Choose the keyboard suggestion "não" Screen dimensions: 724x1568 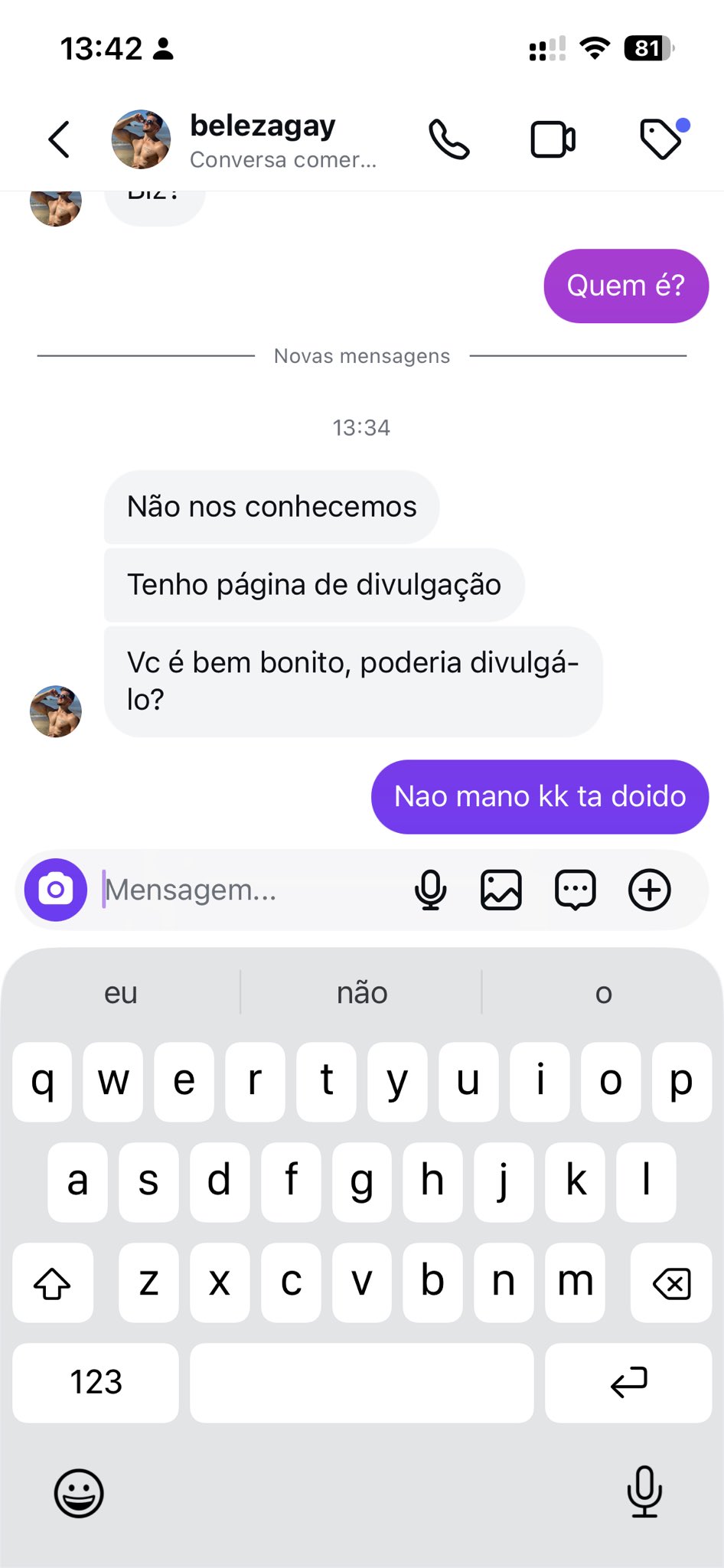click(362, 993)
